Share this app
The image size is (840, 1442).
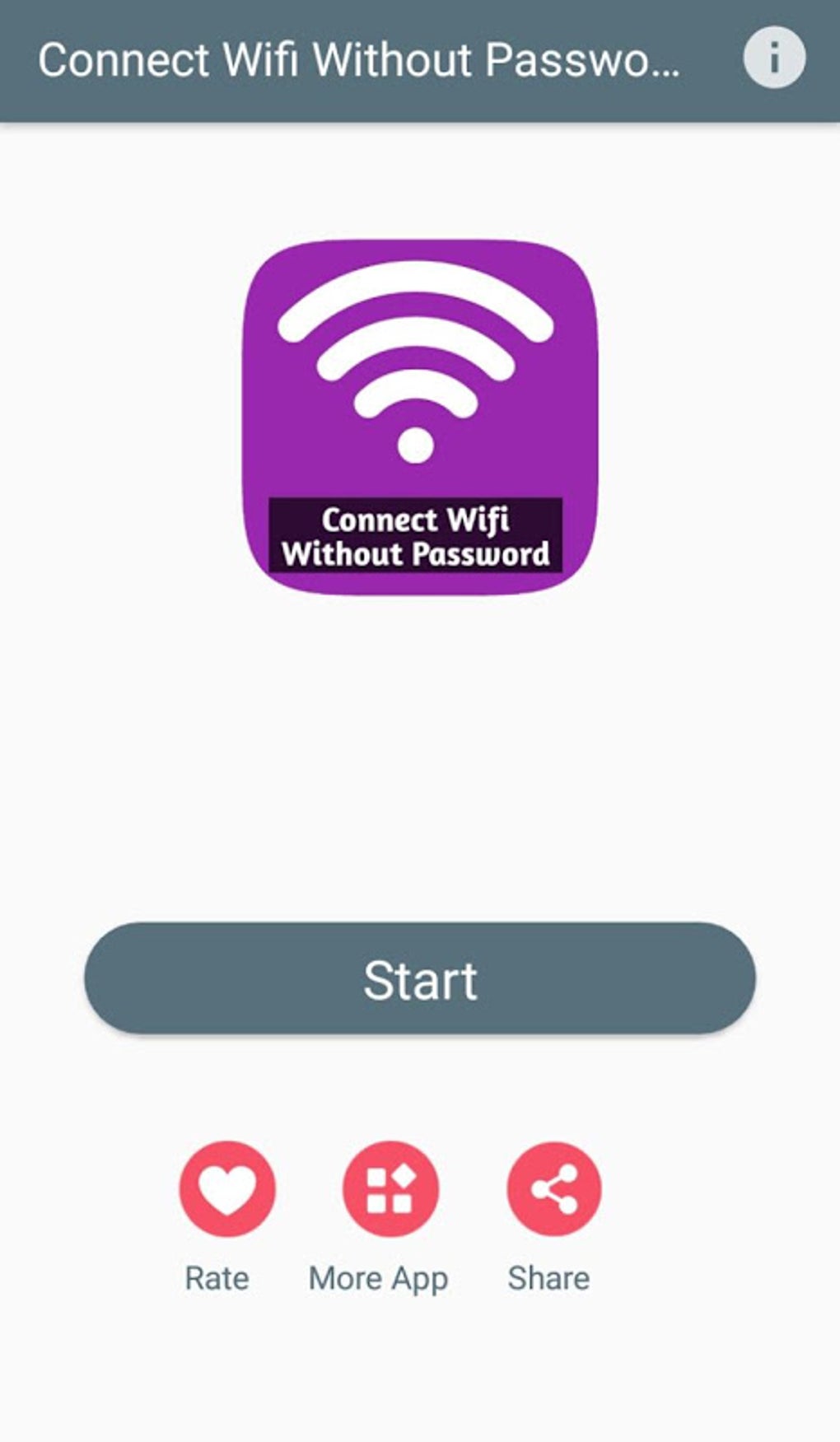coord(553,1189)
